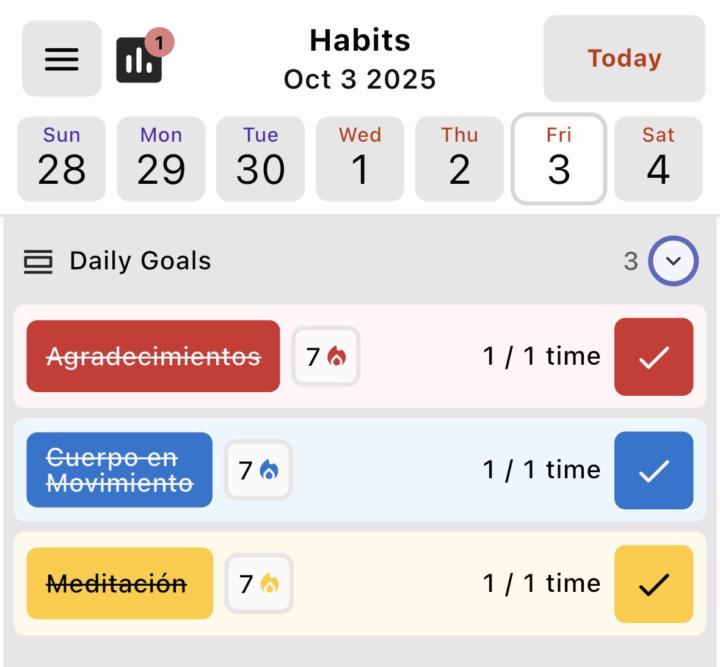The height and width of the screenshot is (667, 720).
Task: Open the hamburger menu
Action: (x=61, y=59)
